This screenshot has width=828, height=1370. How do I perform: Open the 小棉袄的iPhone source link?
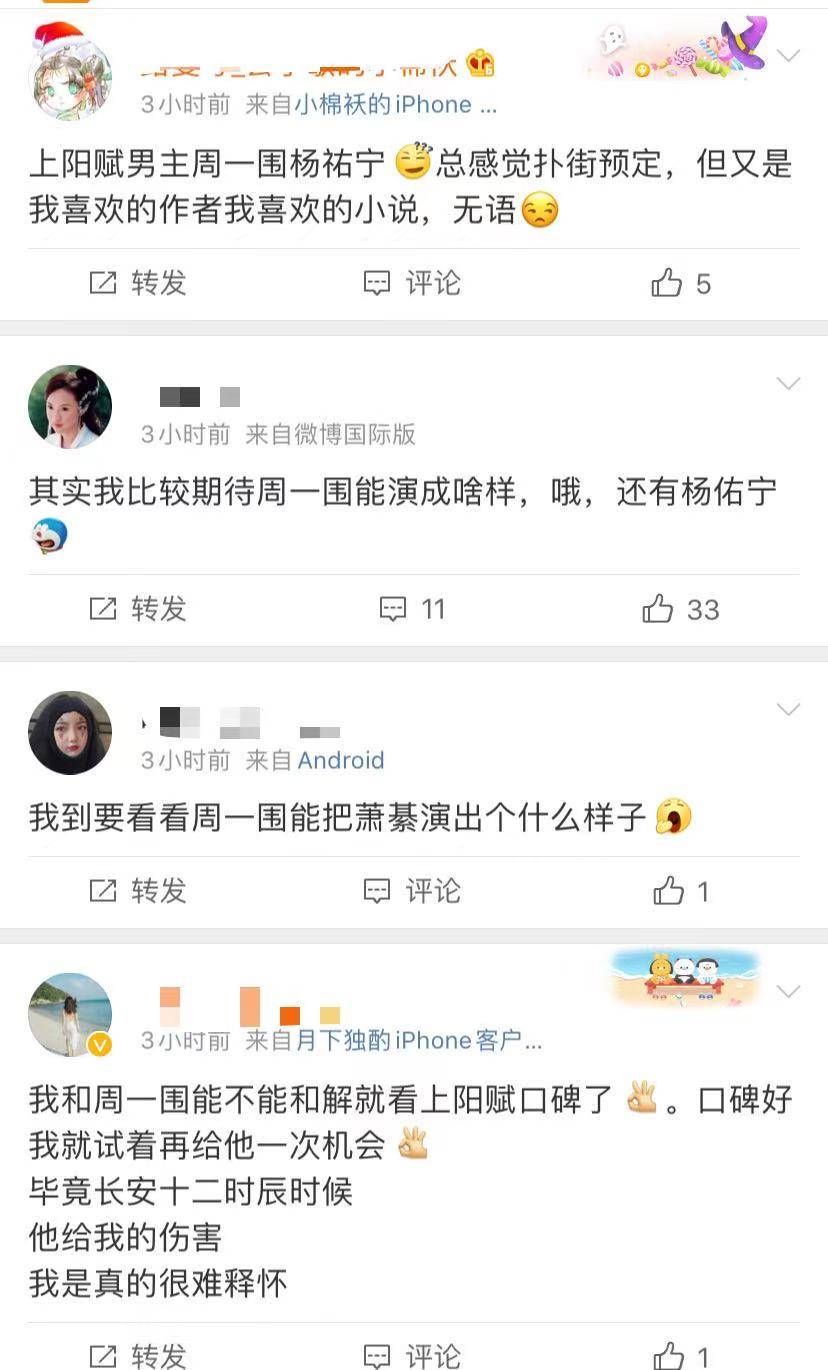click(x=395, y=105)
